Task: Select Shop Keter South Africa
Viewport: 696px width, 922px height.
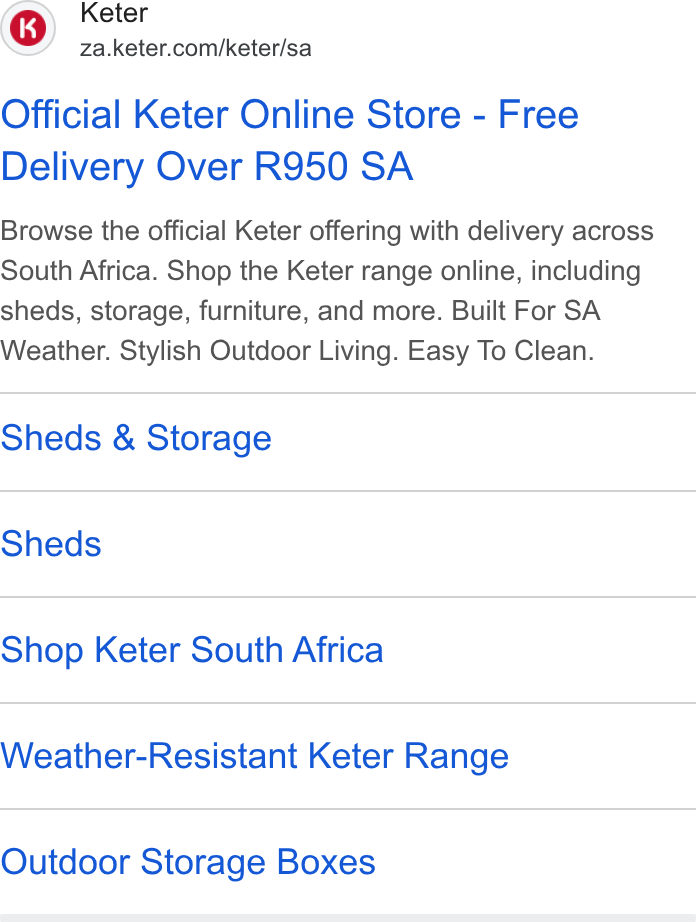Action: point(192,650)
